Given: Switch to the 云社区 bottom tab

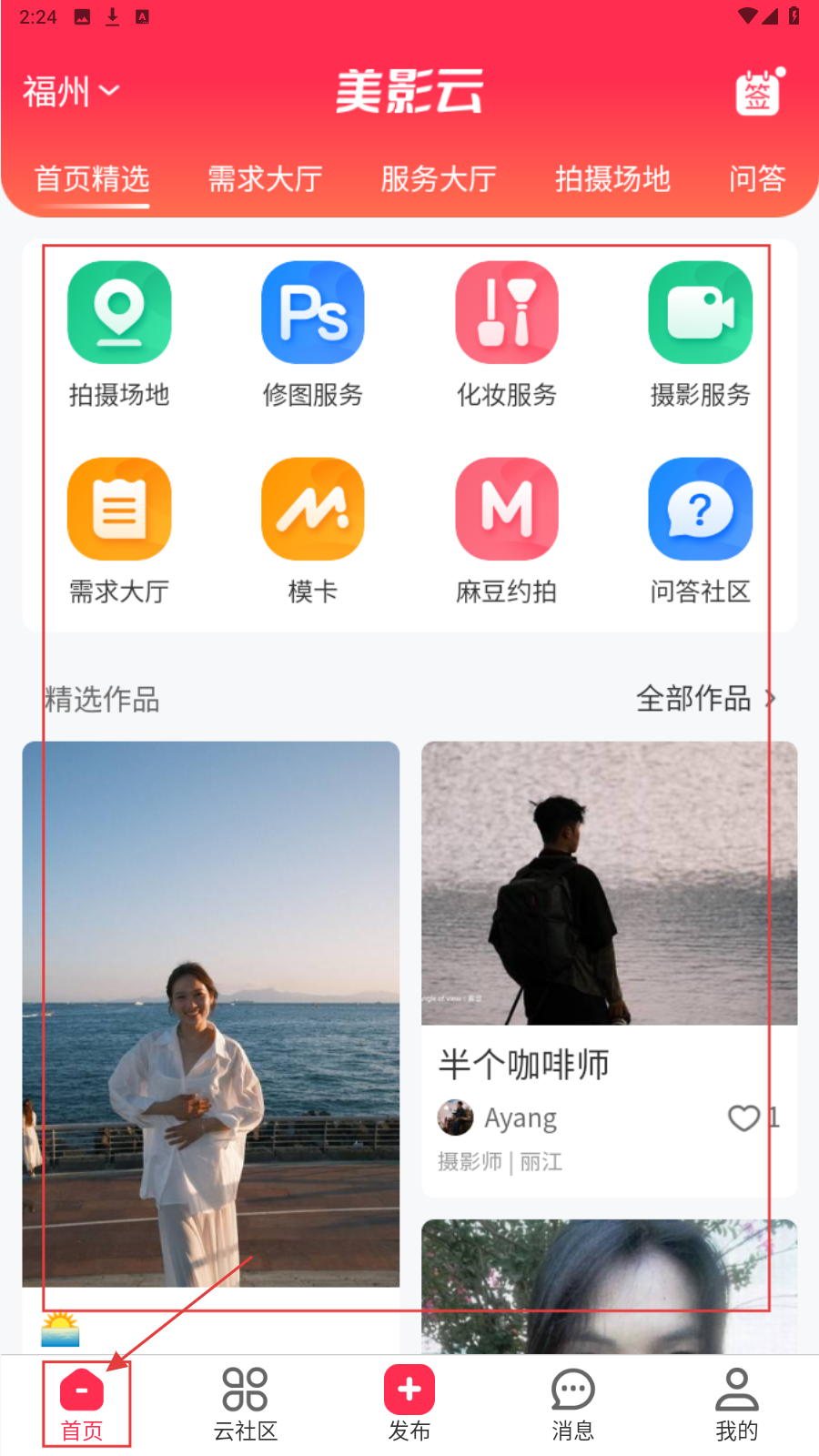Looking at the screenshot, I should (245, 1403).
